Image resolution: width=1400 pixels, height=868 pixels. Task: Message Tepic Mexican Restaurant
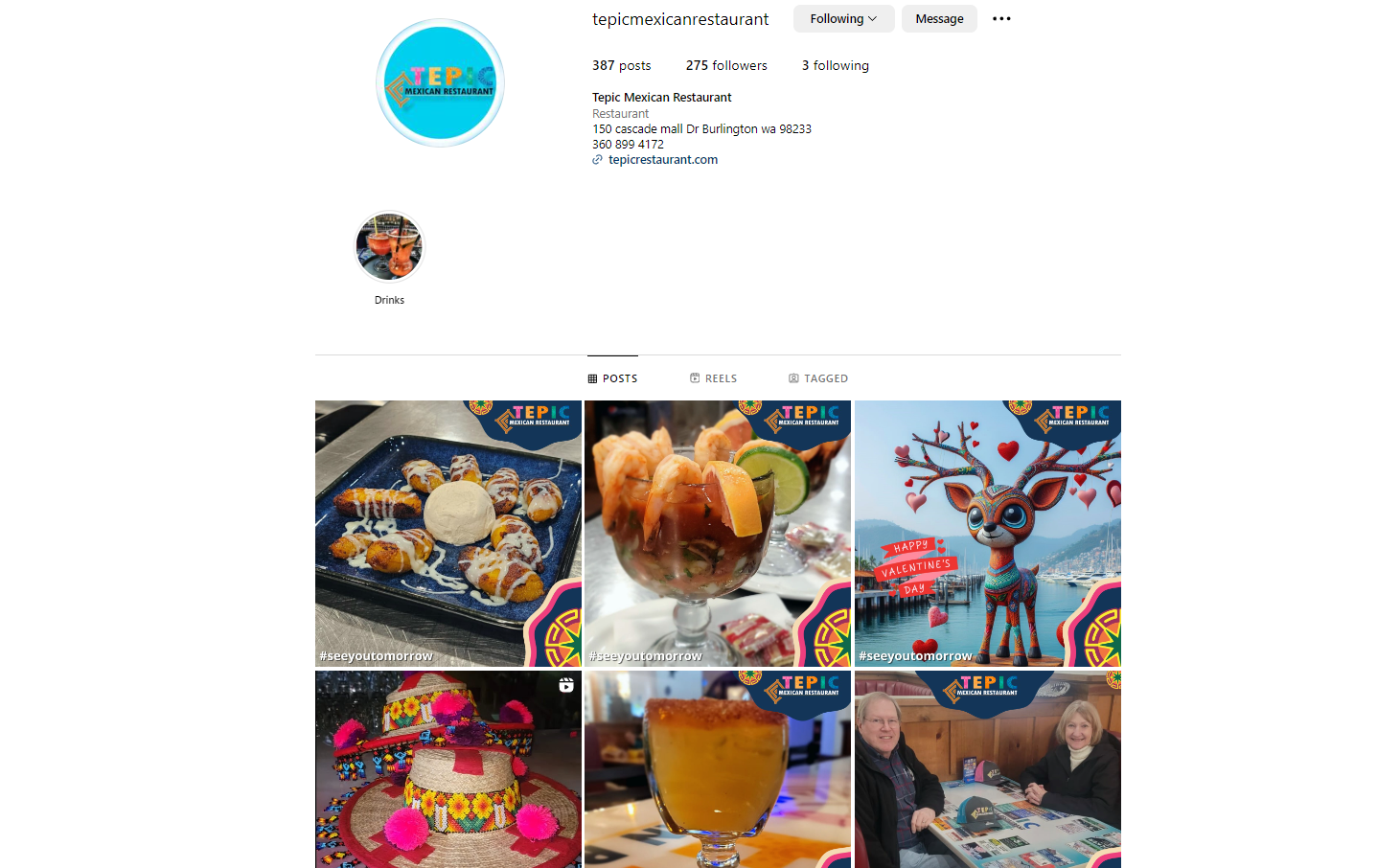939,19
